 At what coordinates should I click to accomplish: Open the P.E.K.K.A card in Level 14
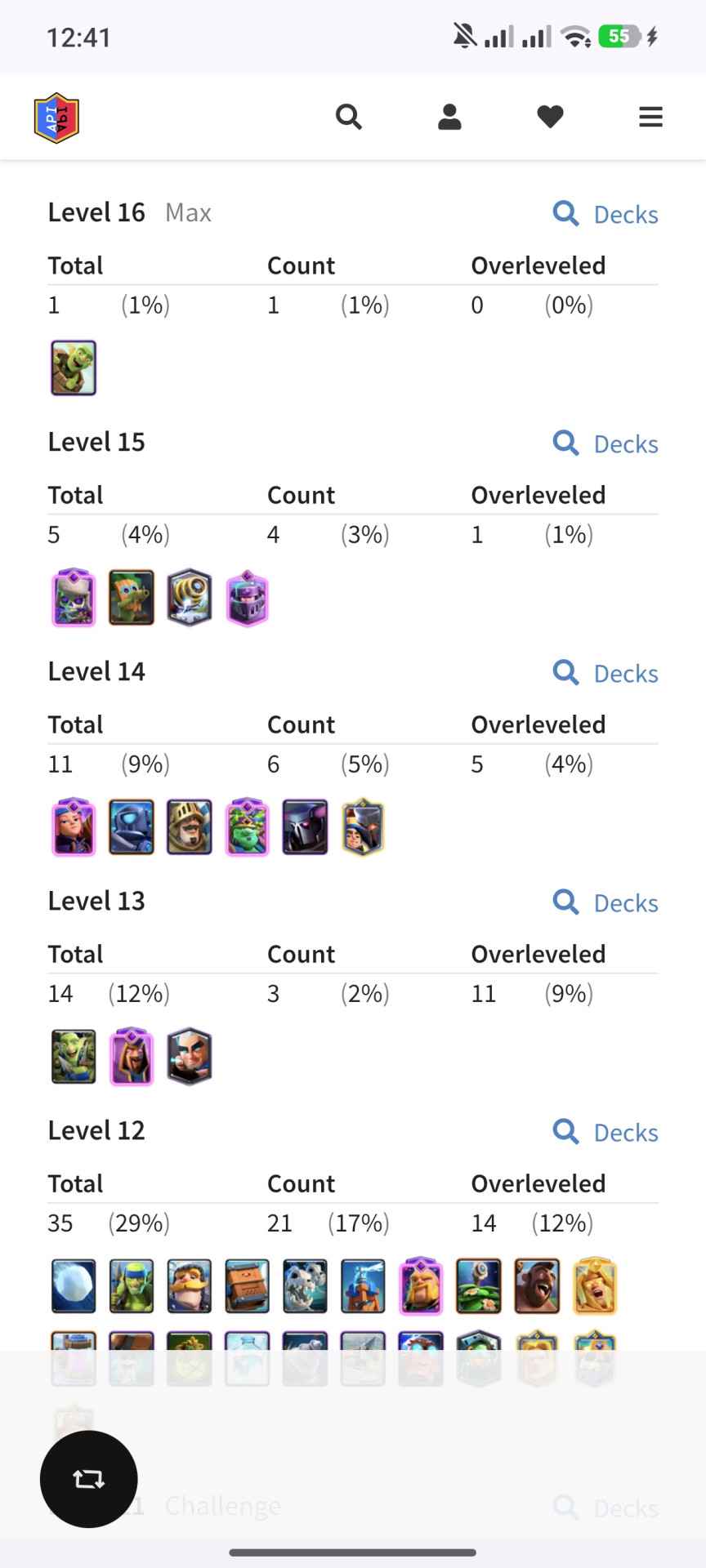point(305,826)
